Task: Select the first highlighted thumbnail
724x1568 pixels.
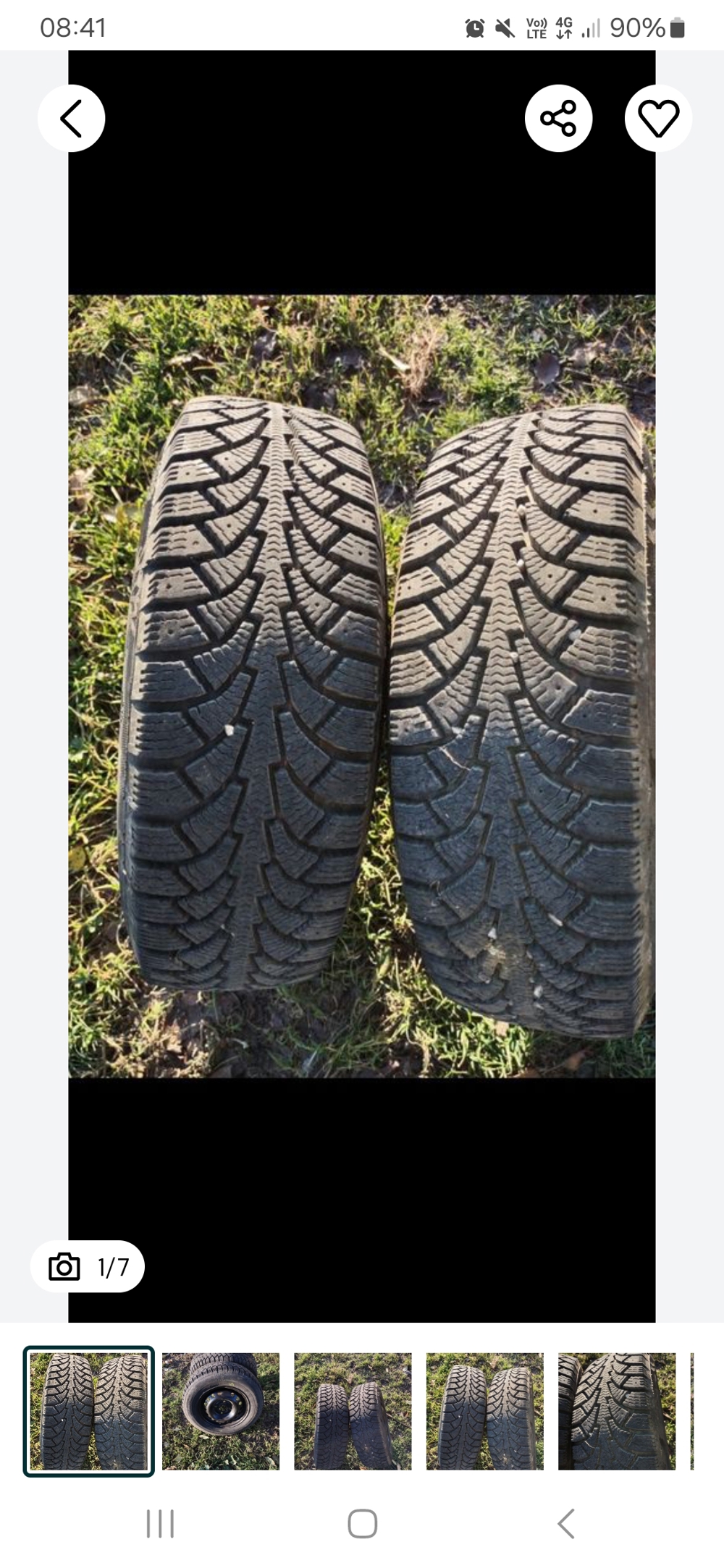Action: (89, 1411)
